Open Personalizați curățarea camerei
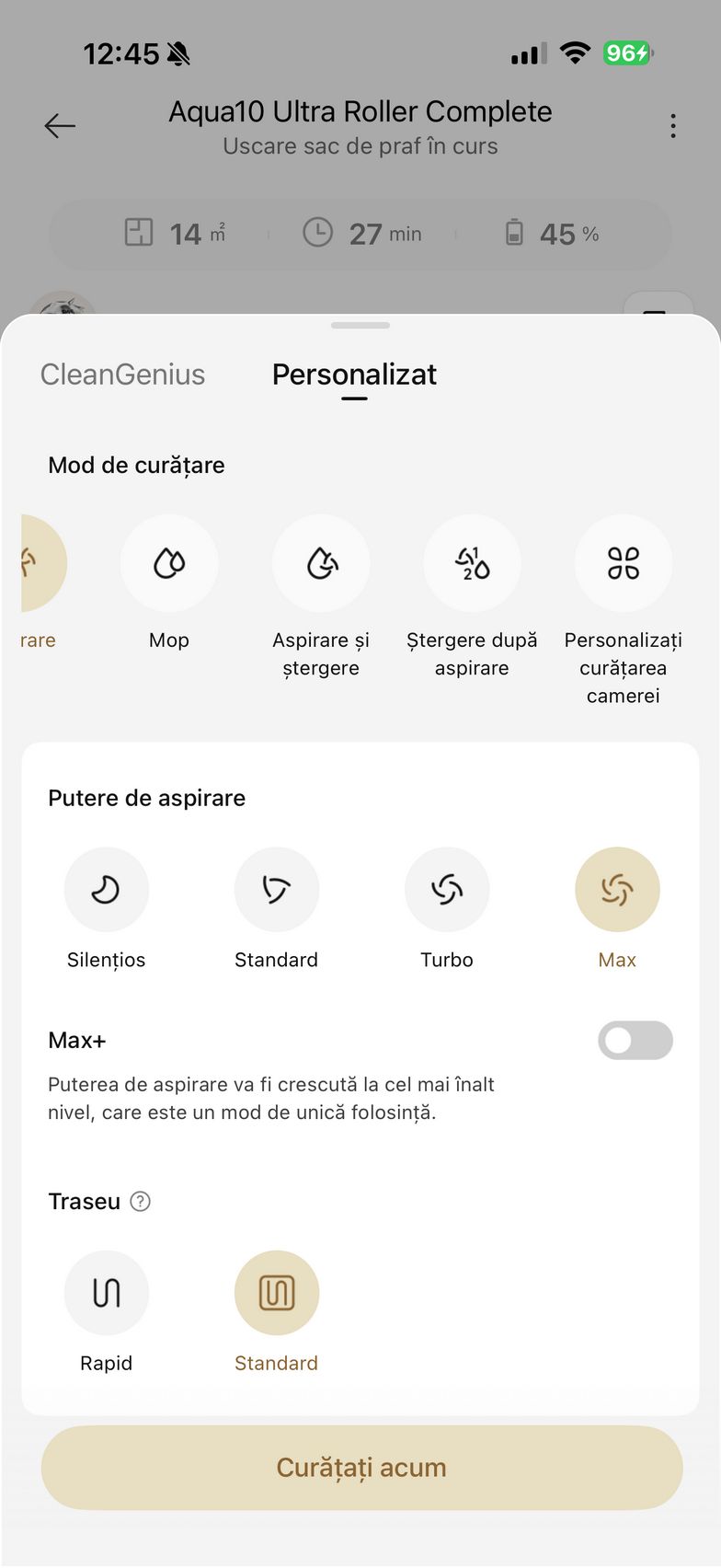721x1568 pixels. tap(623, 563)
